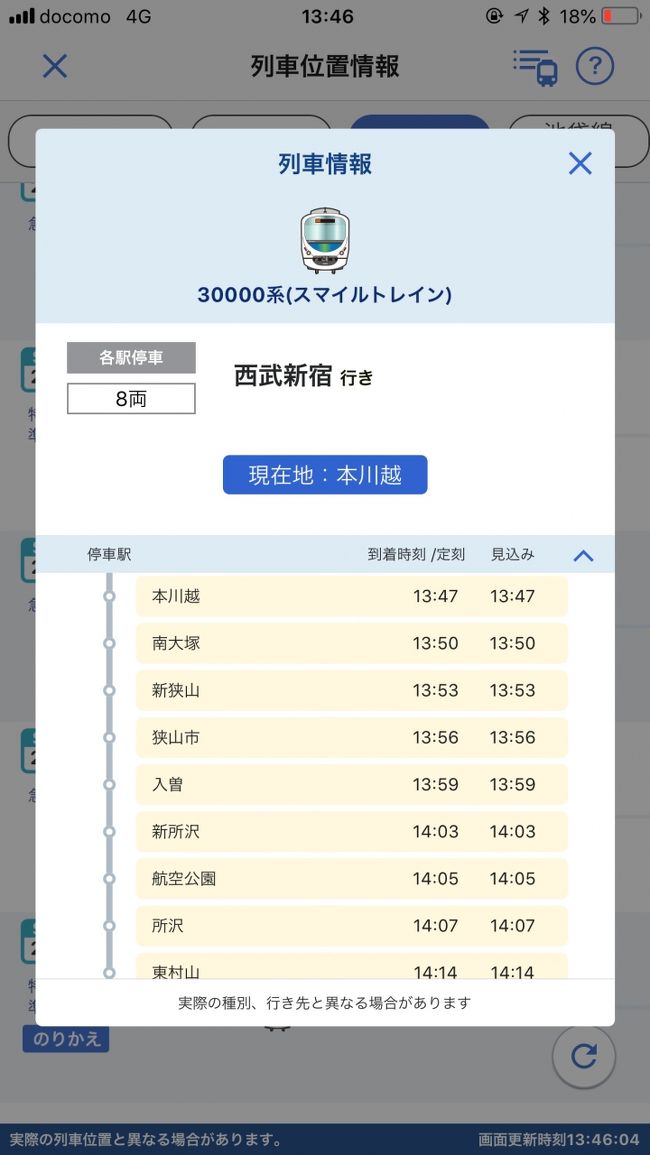This screenshot has width=650, height=1155.
Task: Open the help question mark icon
Action: [x=594, y=67]
